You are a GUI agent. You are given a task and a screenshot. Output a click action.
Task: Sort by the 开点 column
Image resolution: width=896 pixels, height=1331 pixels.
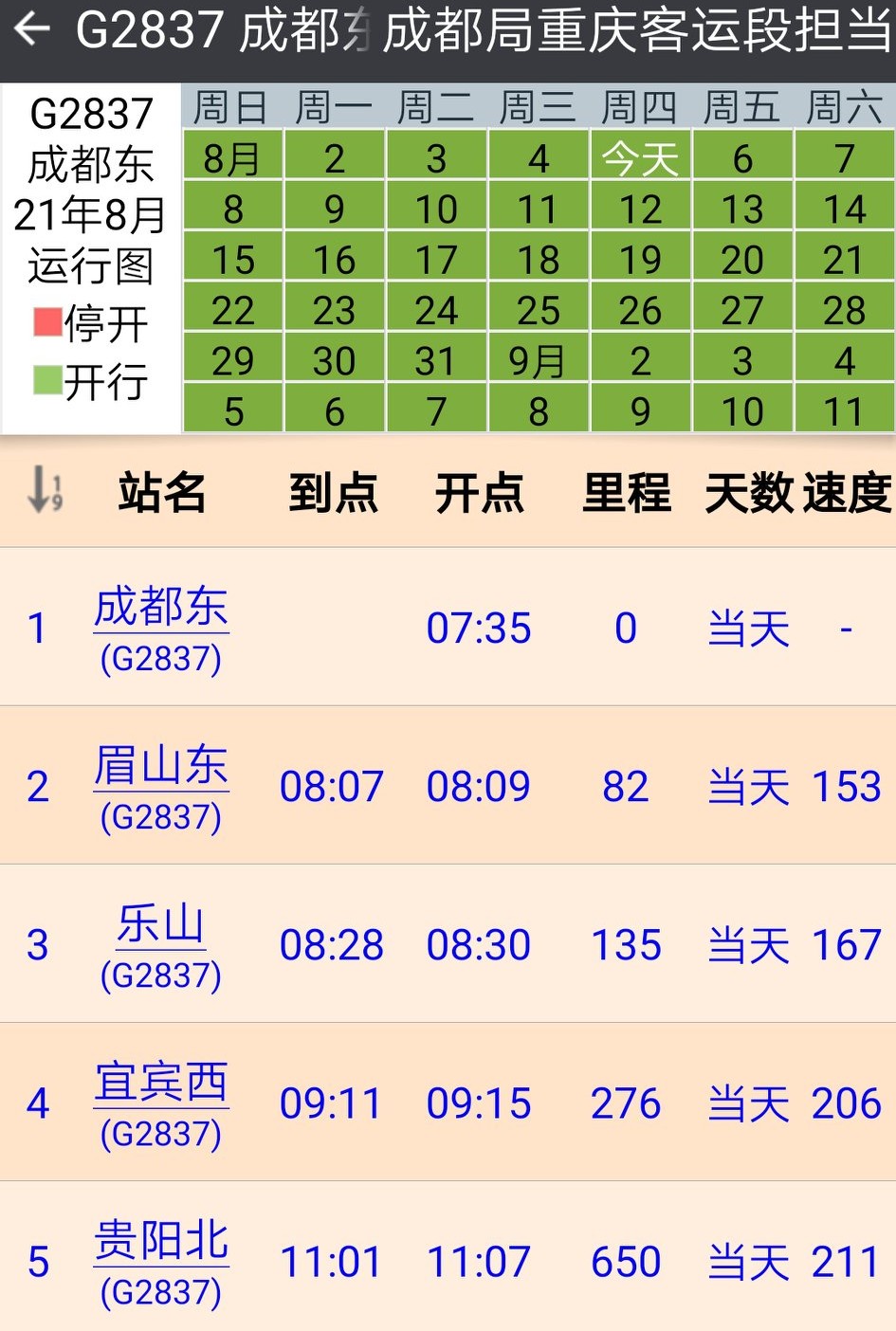point(479,492)
